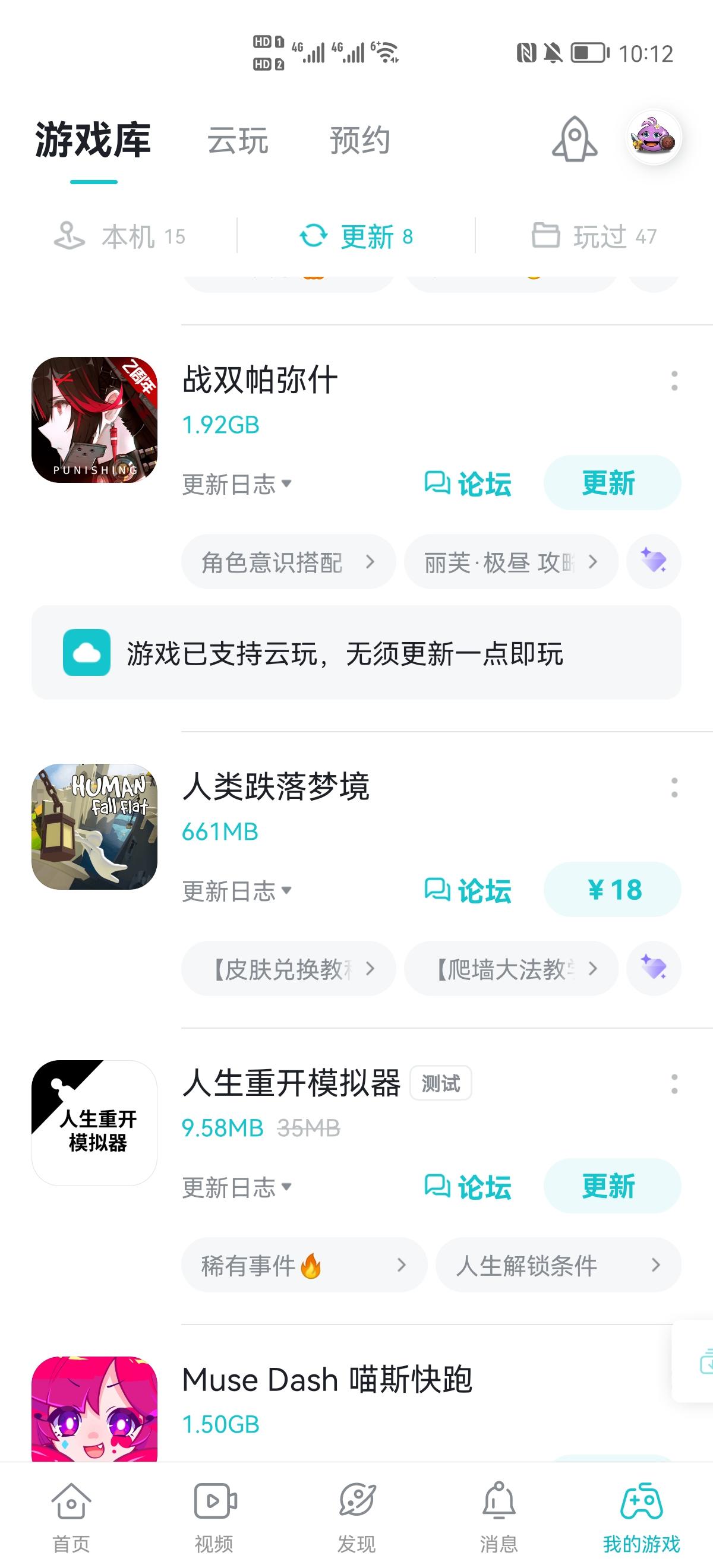Switch to the 云玩 tab
Screen dimensions: 713x1568
click(x=238, y=141)
